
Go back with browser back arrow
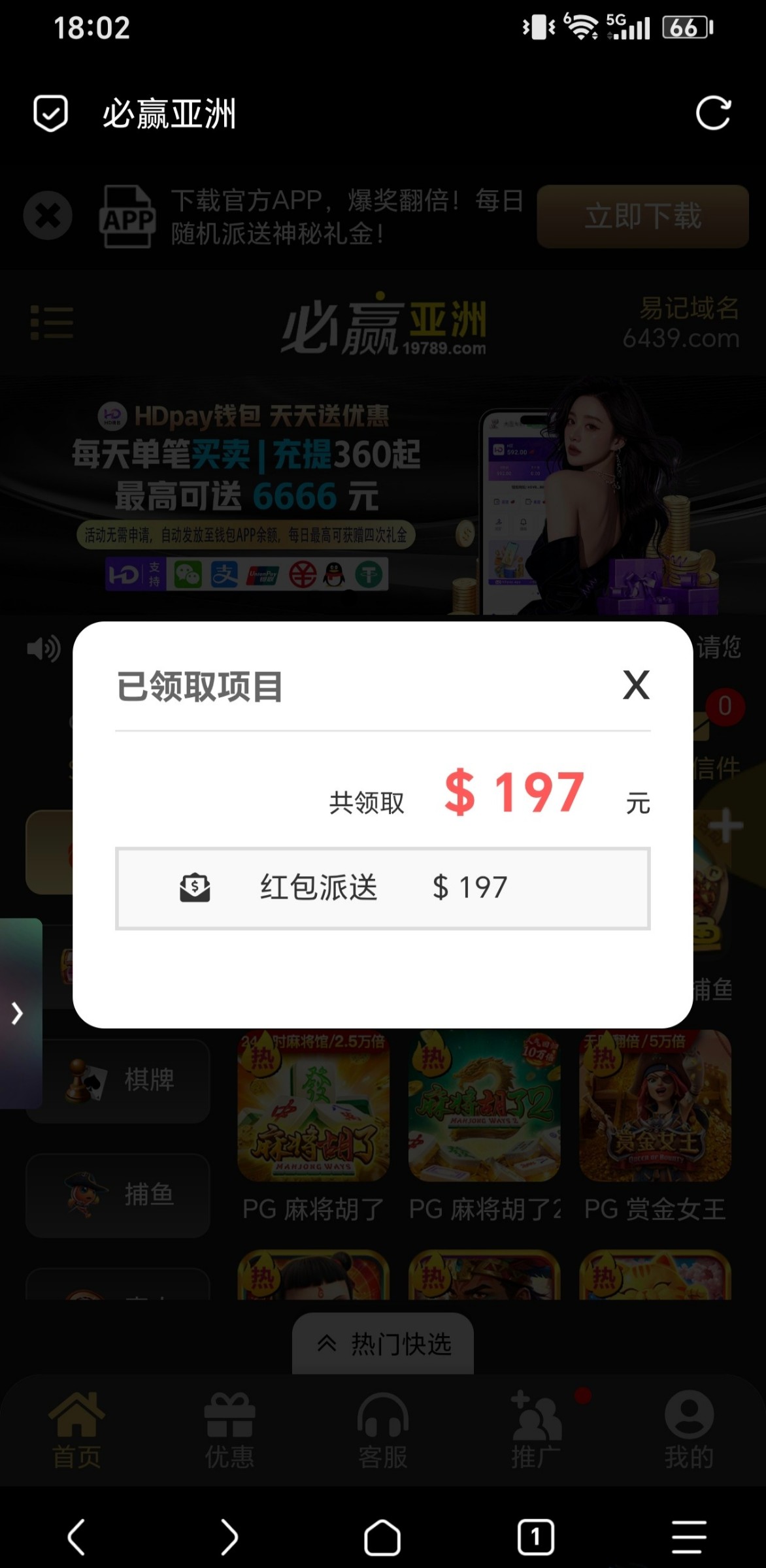click(x=76, y=1537)
